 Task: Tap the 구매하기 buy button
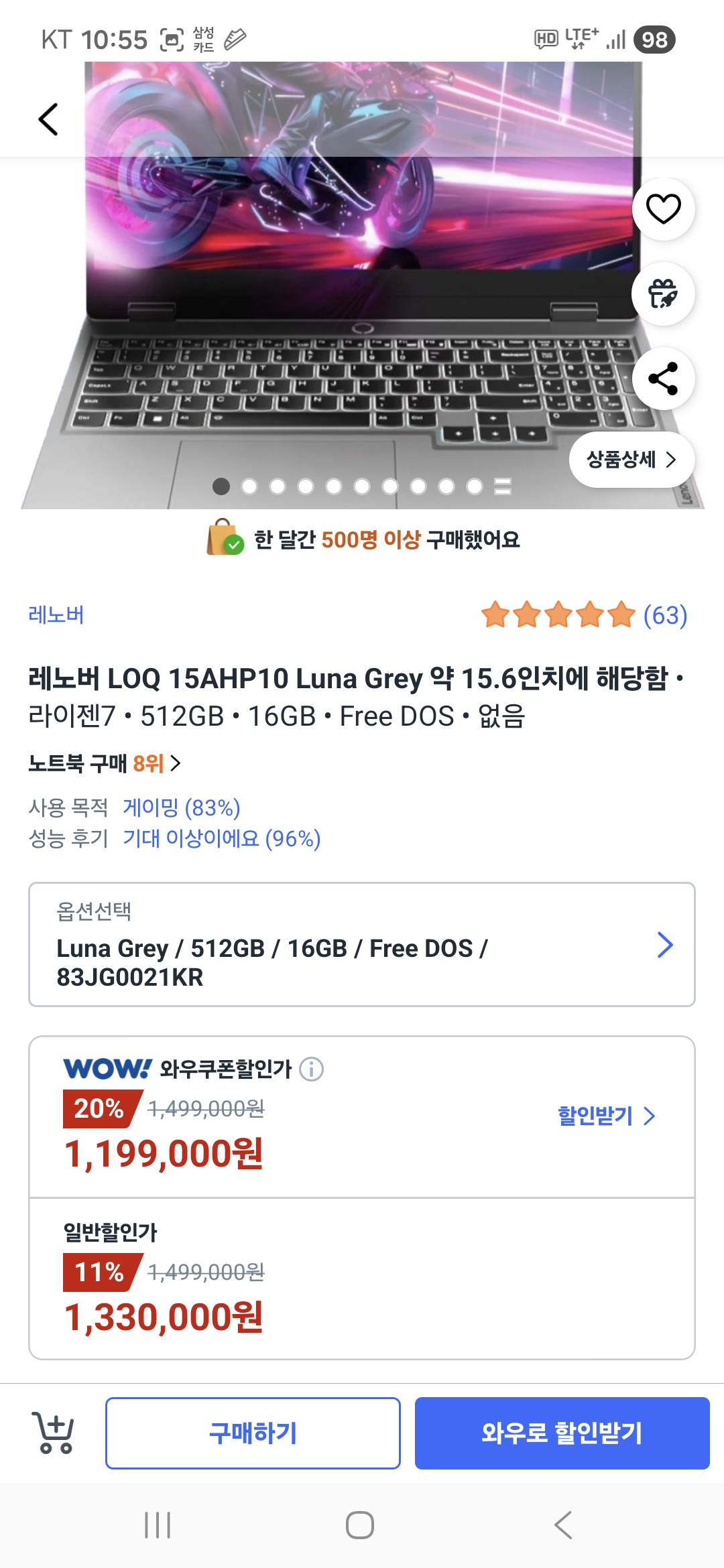253,1433
